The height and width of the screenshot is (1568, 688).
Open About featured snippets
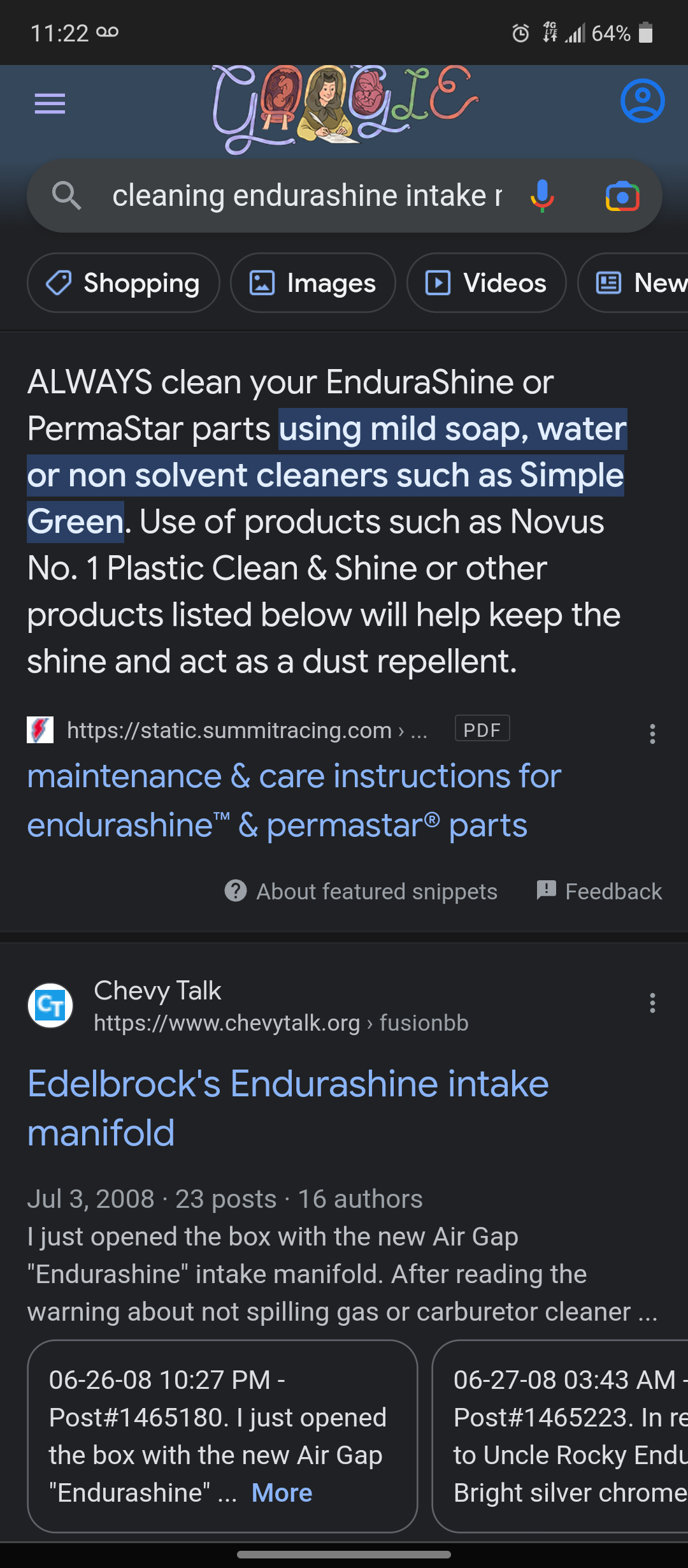[x=361, y=891]
